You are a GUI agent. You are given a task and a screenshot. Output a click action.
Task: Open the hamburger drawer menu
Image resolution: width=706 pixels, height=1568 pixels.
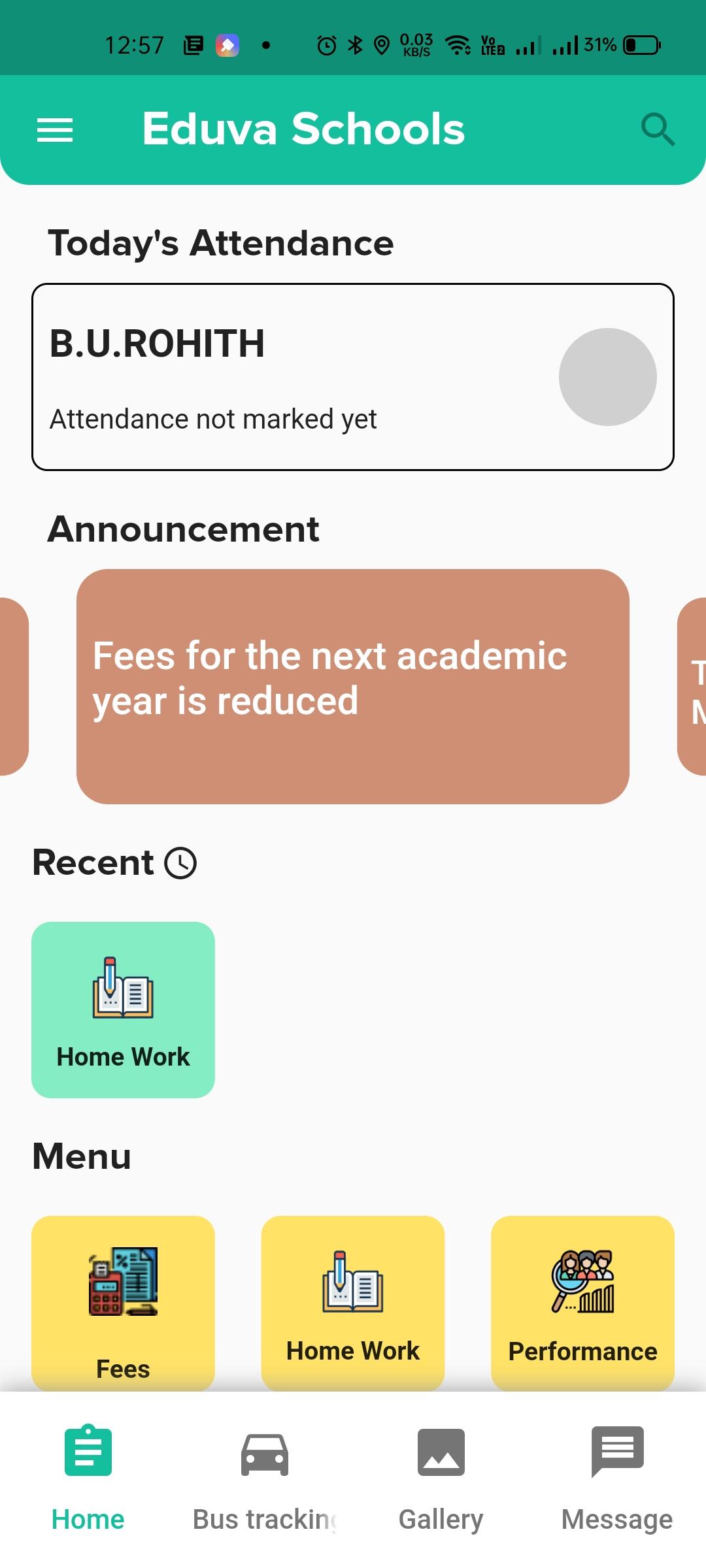(x=55, y=129)
